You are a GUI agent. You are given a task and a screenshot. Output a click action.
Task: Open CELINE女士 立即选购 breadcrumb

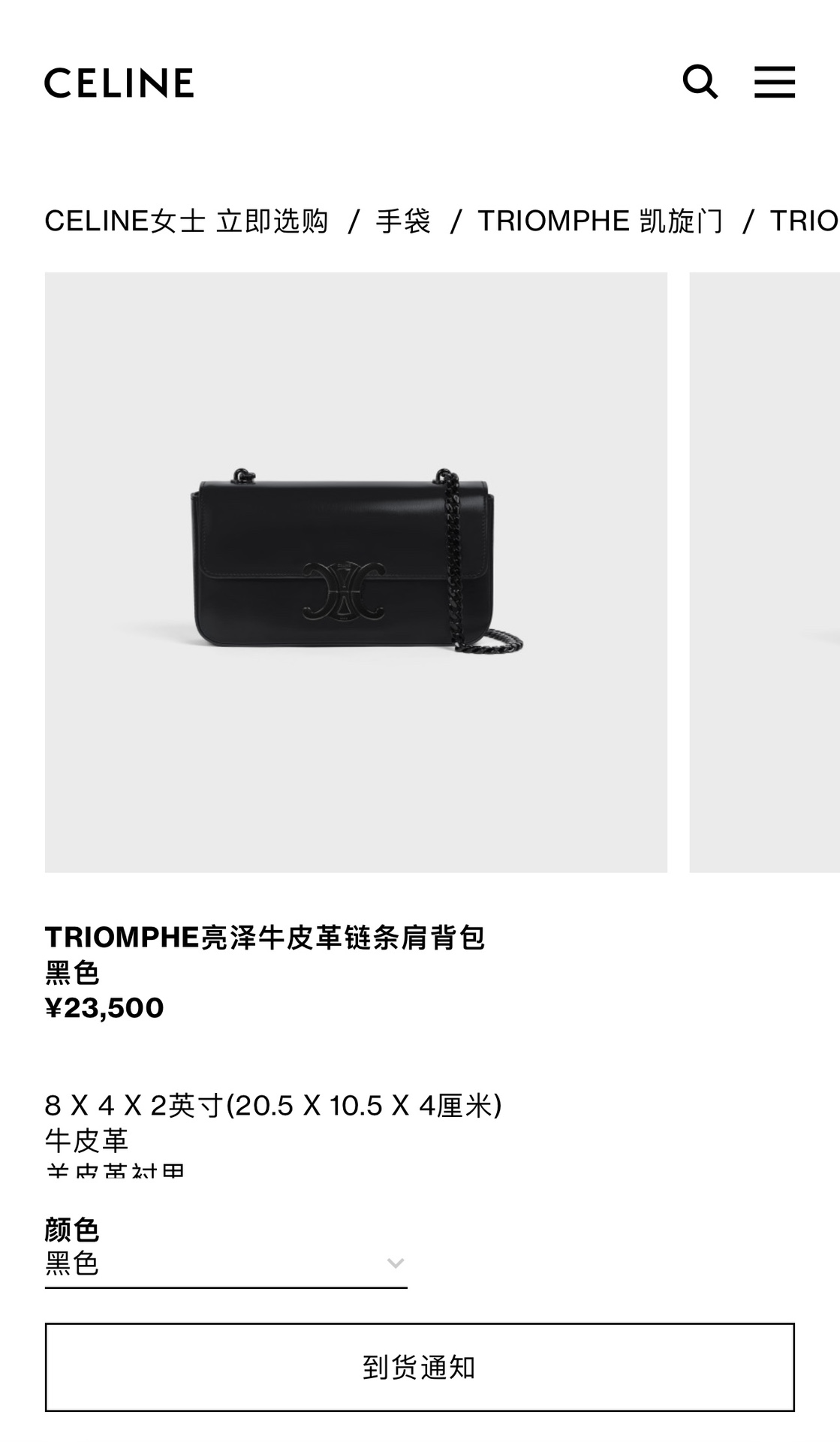[x=186, y=221]
